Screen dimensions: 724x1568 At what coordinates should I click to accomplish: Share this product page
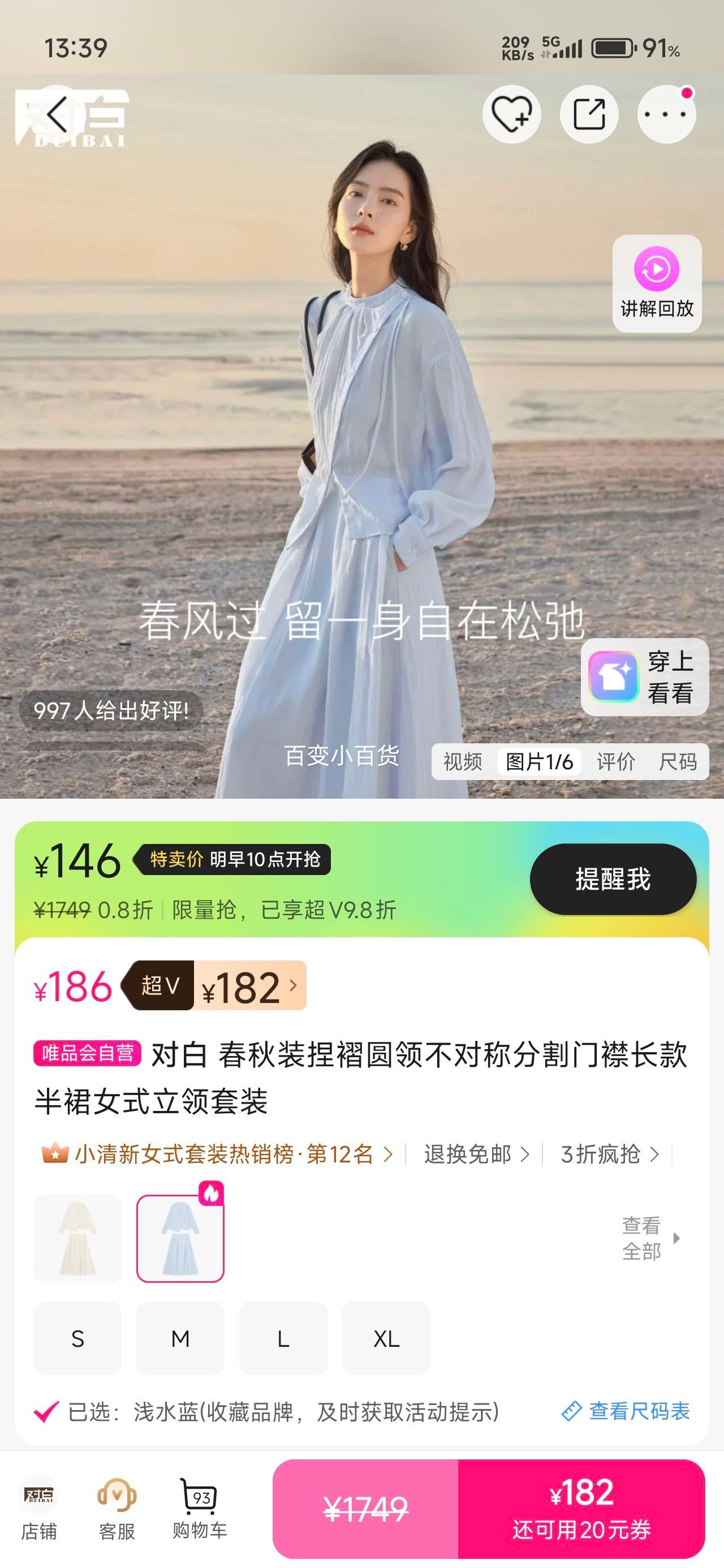pos(589,114)
